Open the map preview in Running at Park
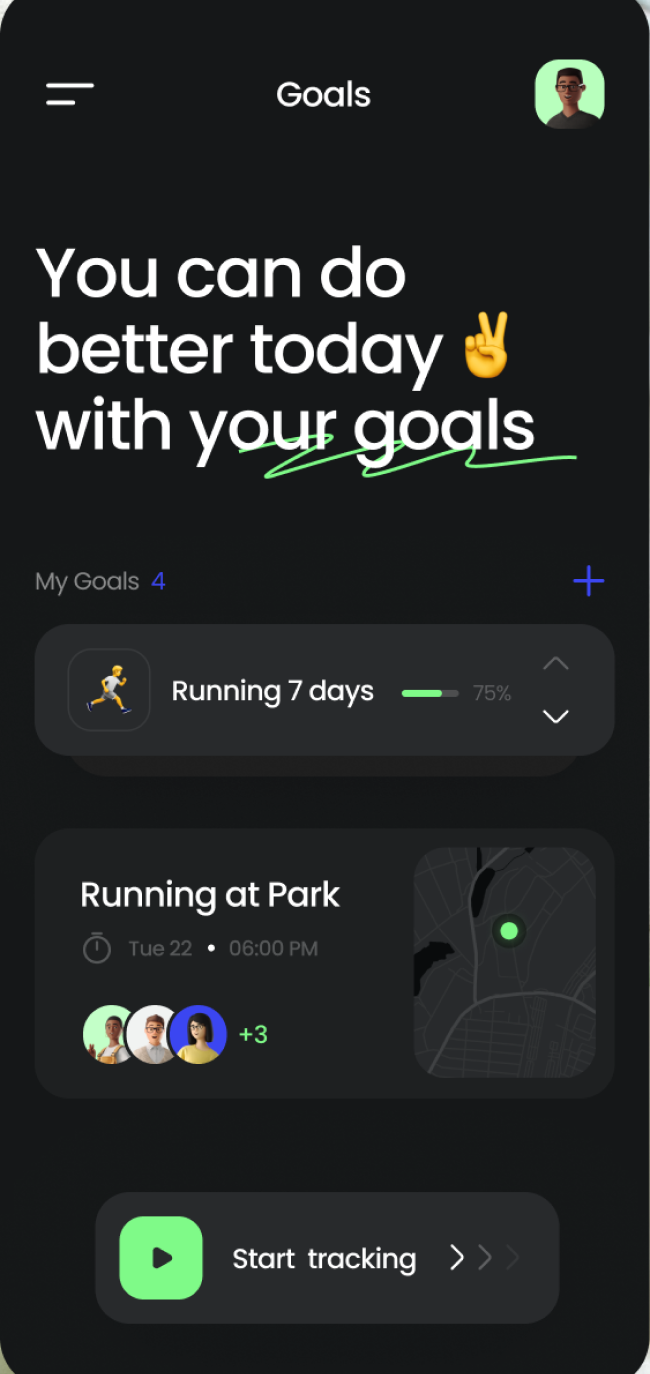This screenshot has height=1374, width=650. pyautogui.click(x=505, y=962)
